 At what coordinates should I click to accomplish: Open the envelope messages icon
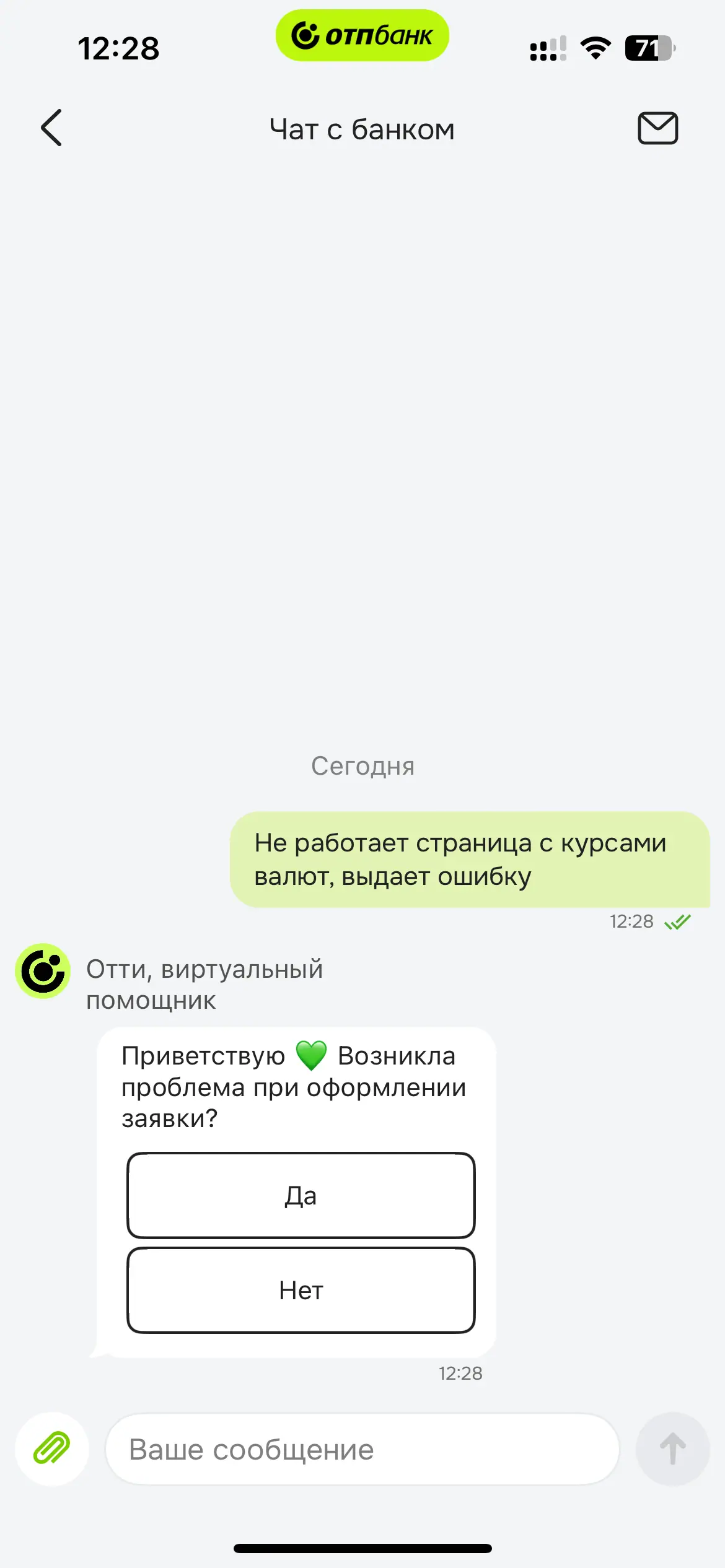pos(657,128)
